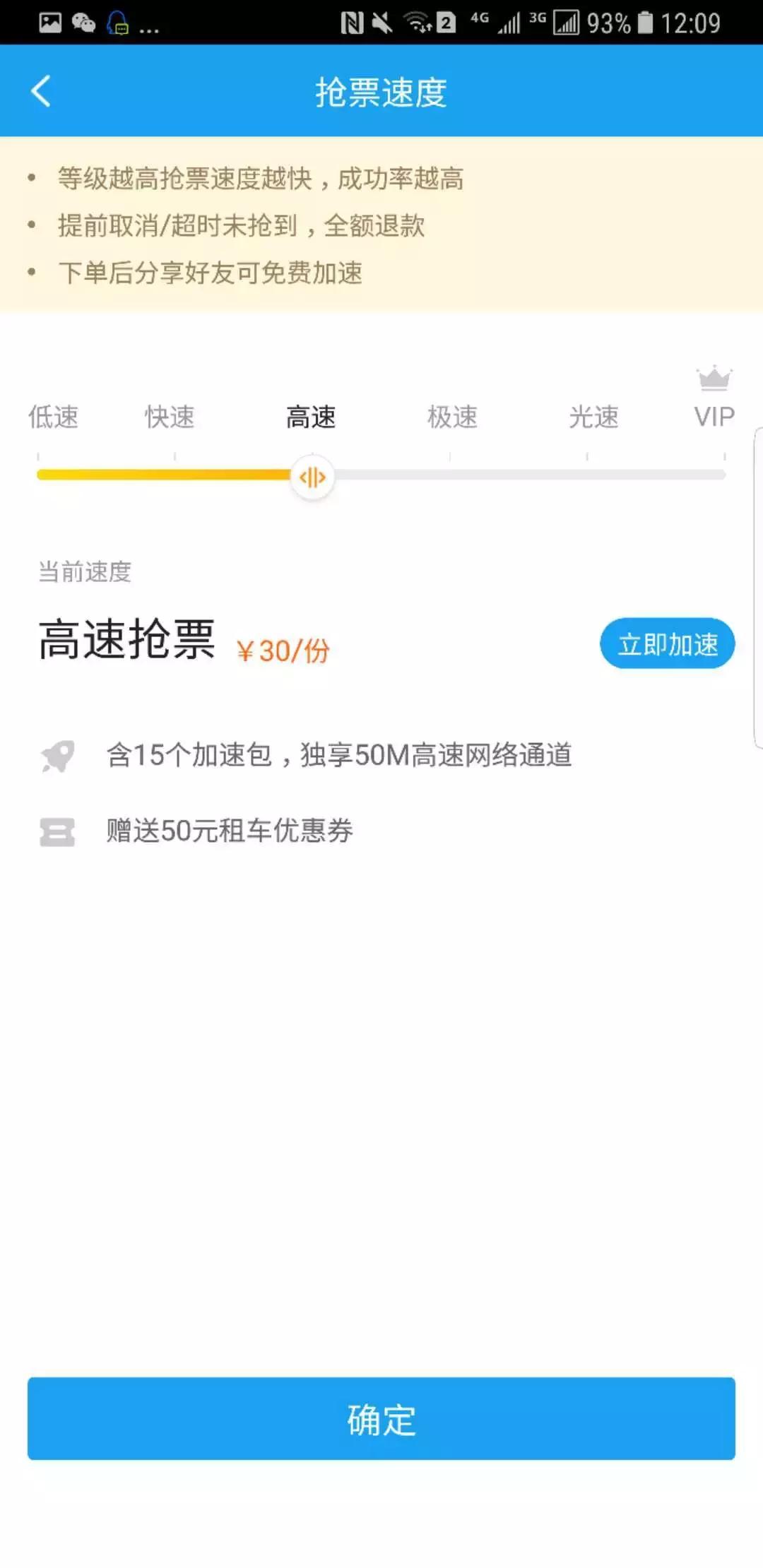
Task: Select the 光速 speed level
Action: [x=593, y=417]
